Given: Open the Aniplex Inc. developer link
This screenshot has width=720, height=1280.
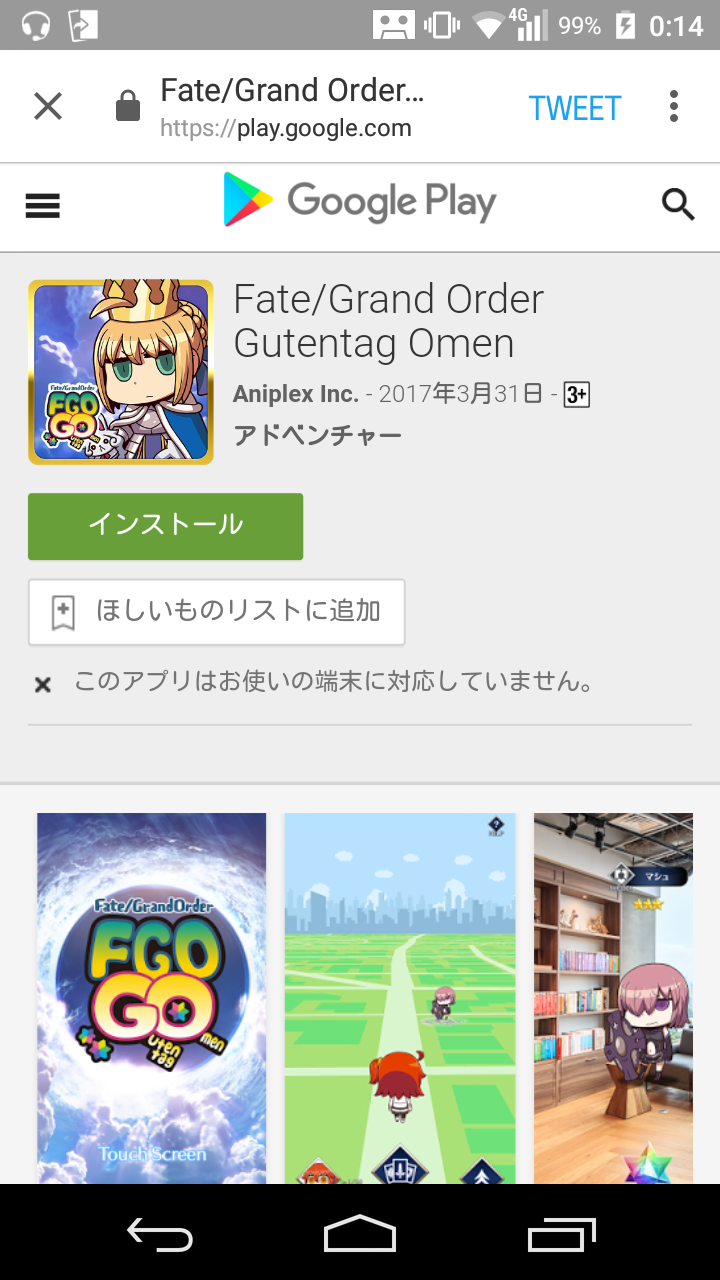Looking at the screenshot, I should [295, 394].
